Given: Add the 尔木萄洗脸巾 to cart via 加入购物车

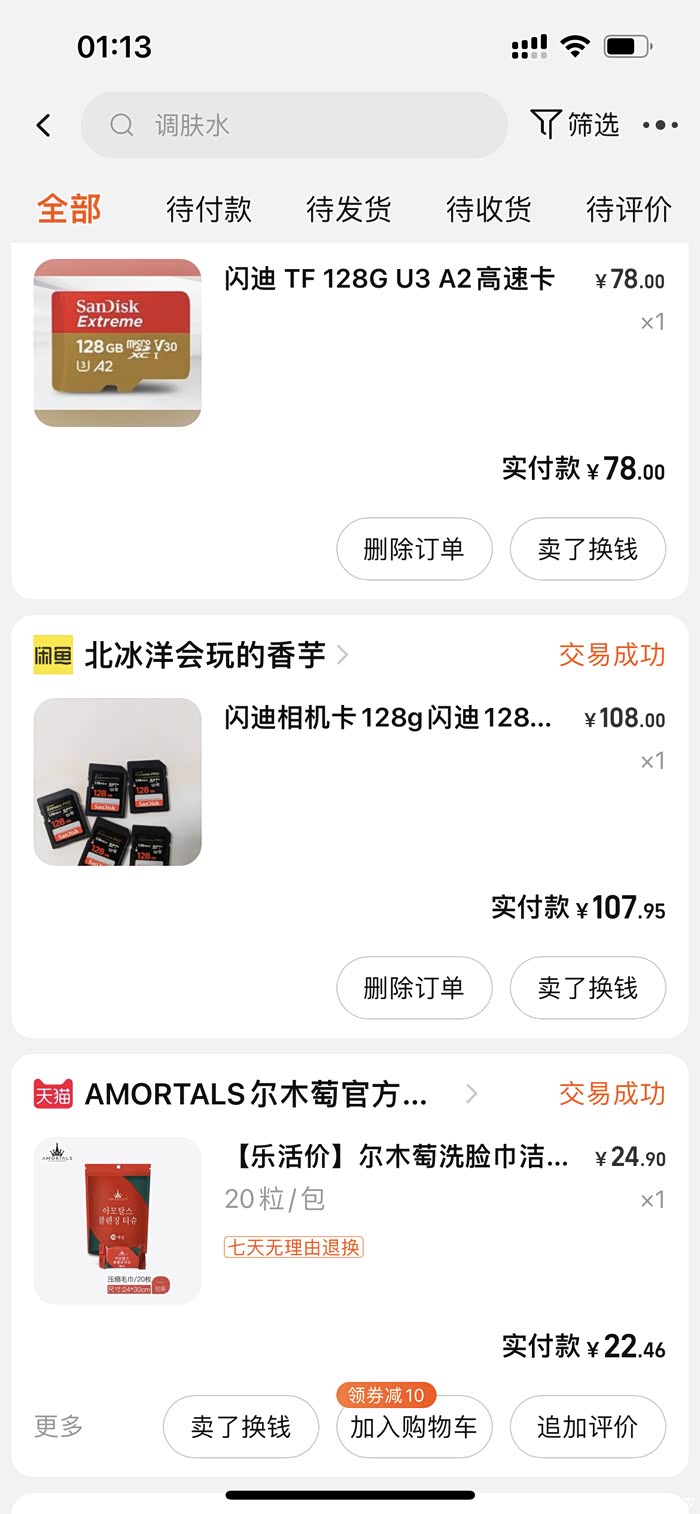Looking at the screenshot, I should [414, 1427].
